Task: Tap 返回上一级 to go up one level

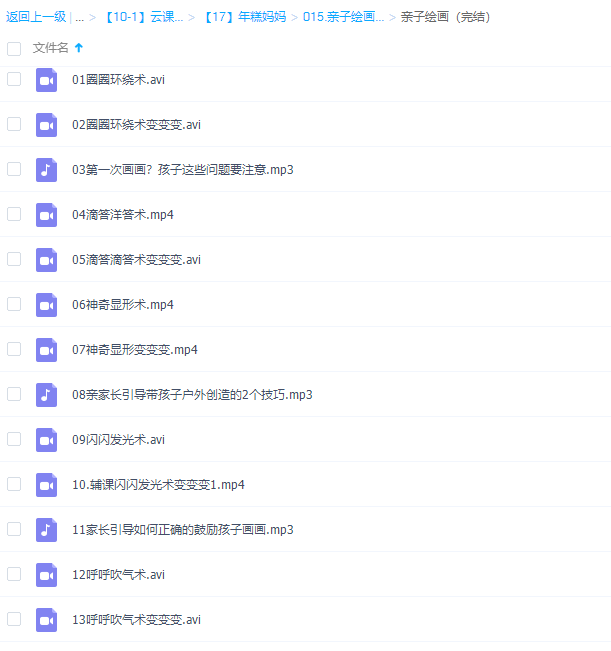Action: [x=36, y=17]
